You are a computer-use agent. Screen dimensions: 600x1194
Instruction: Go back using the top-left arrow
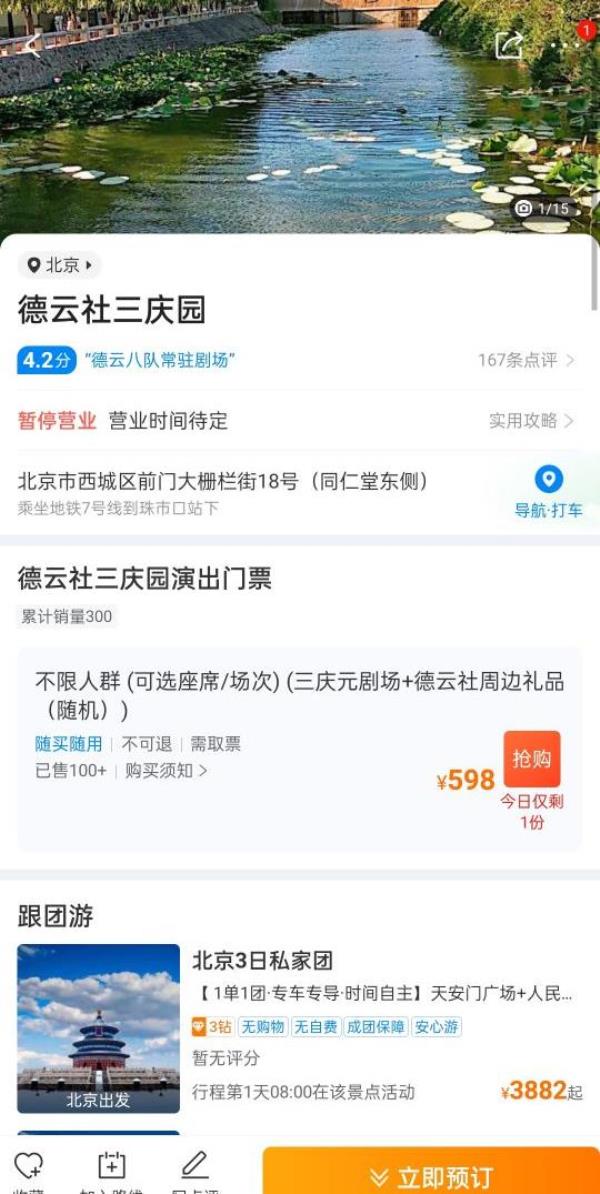(32, 45)
